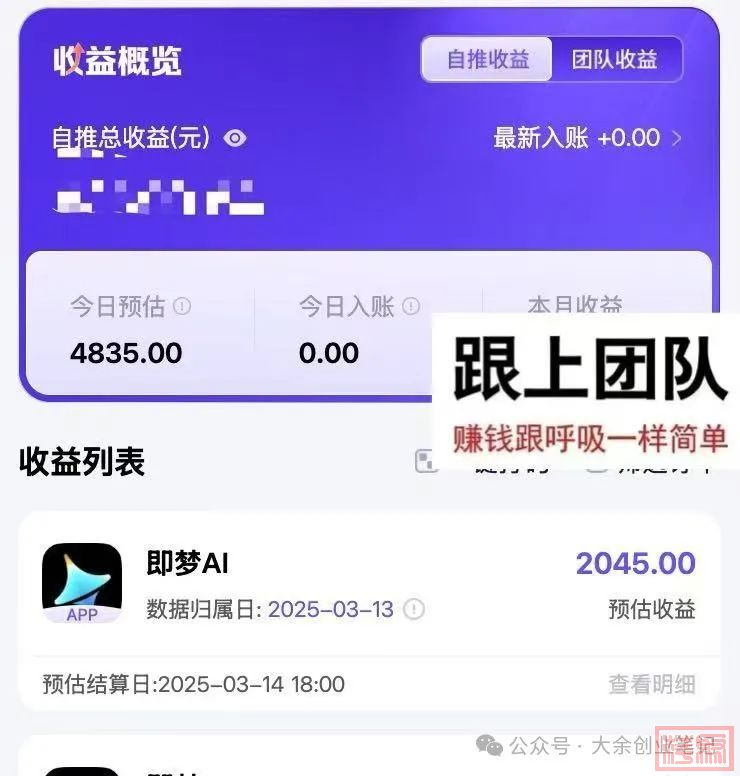
Task: Tap info icon next to 数据归属日
Action: [x=414, y=609]
